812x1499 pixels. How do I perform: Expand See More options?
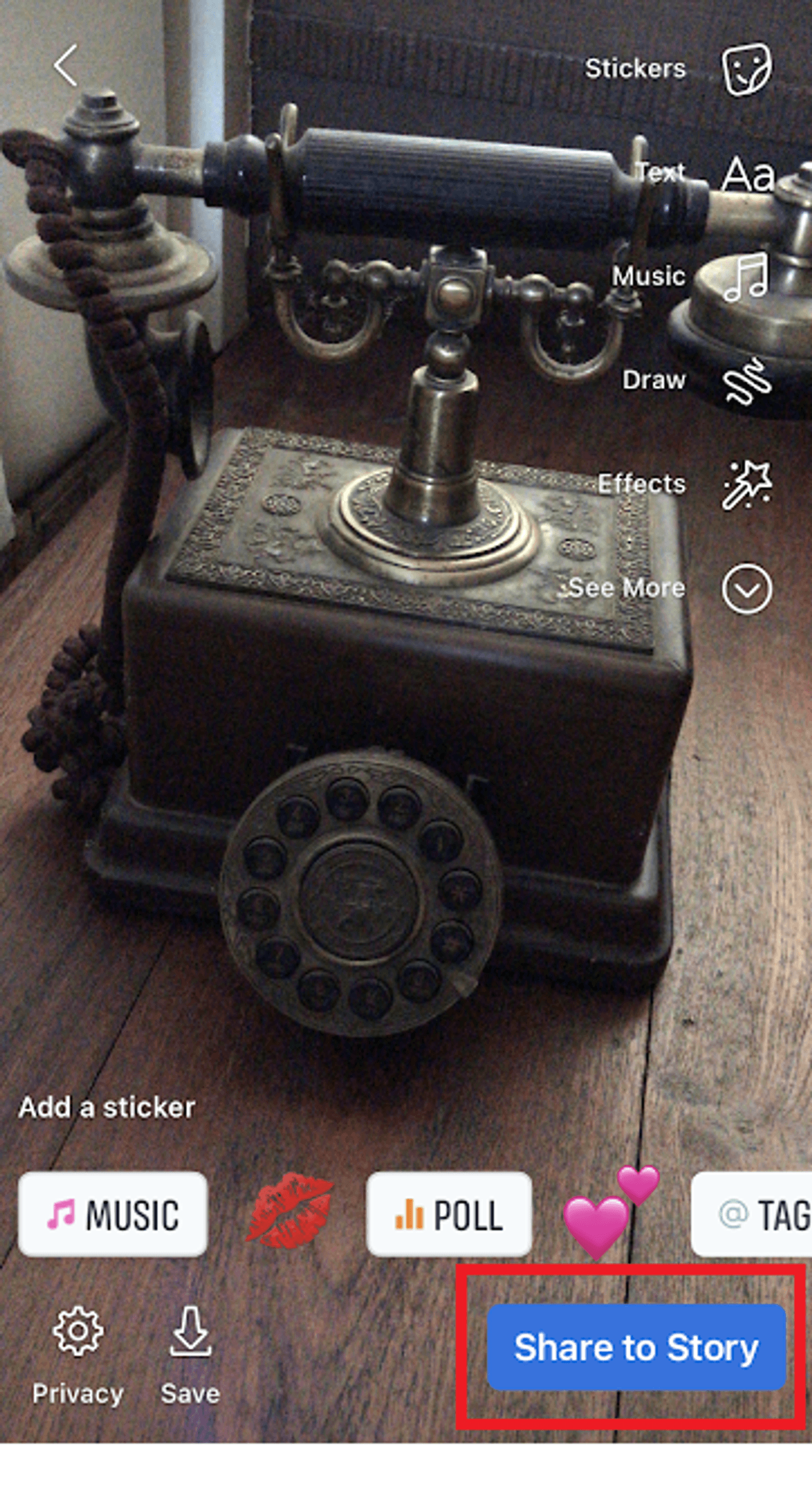(747, 589)
